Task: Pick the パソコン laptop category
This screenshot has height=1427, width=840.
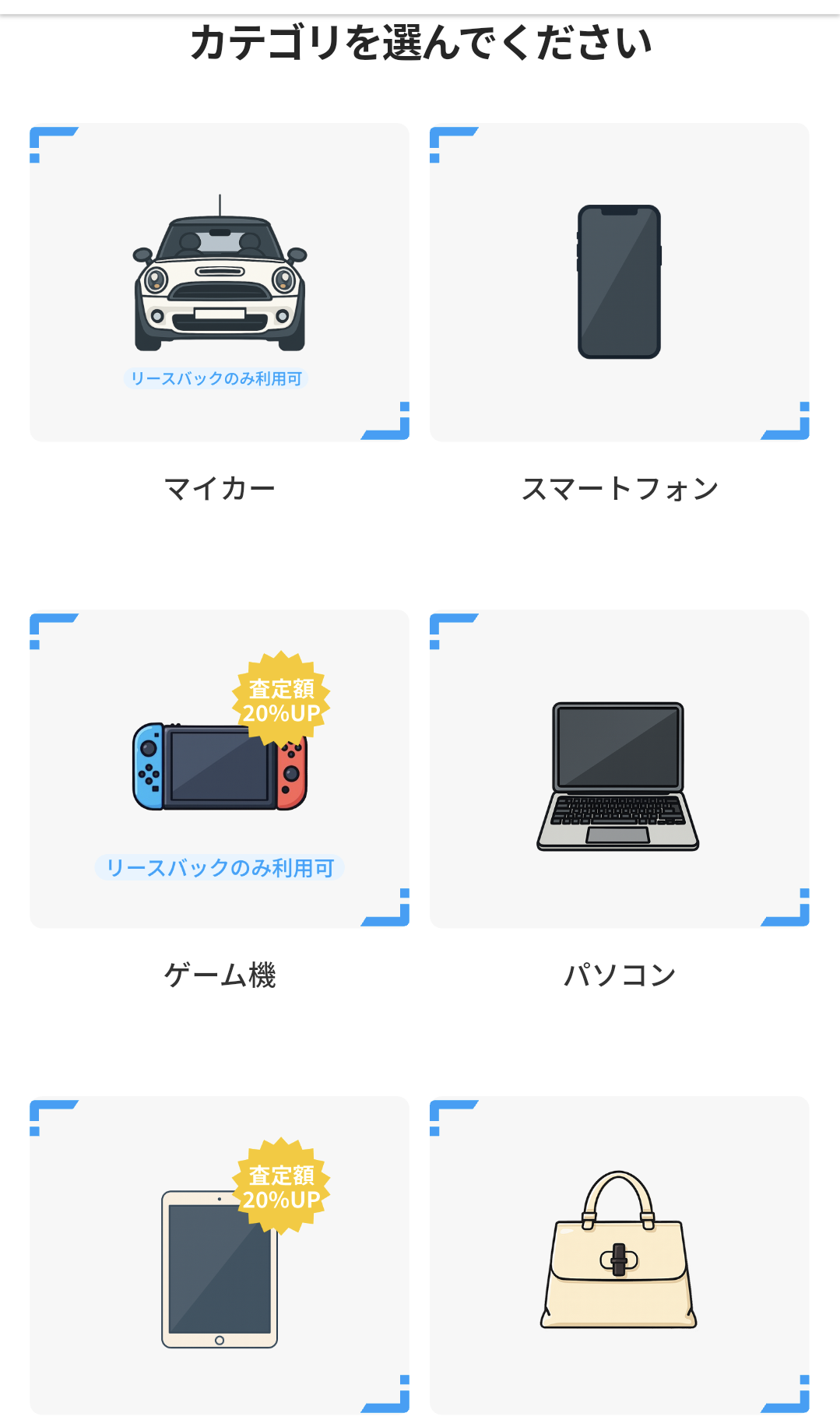Action: [x=619, y=769]
